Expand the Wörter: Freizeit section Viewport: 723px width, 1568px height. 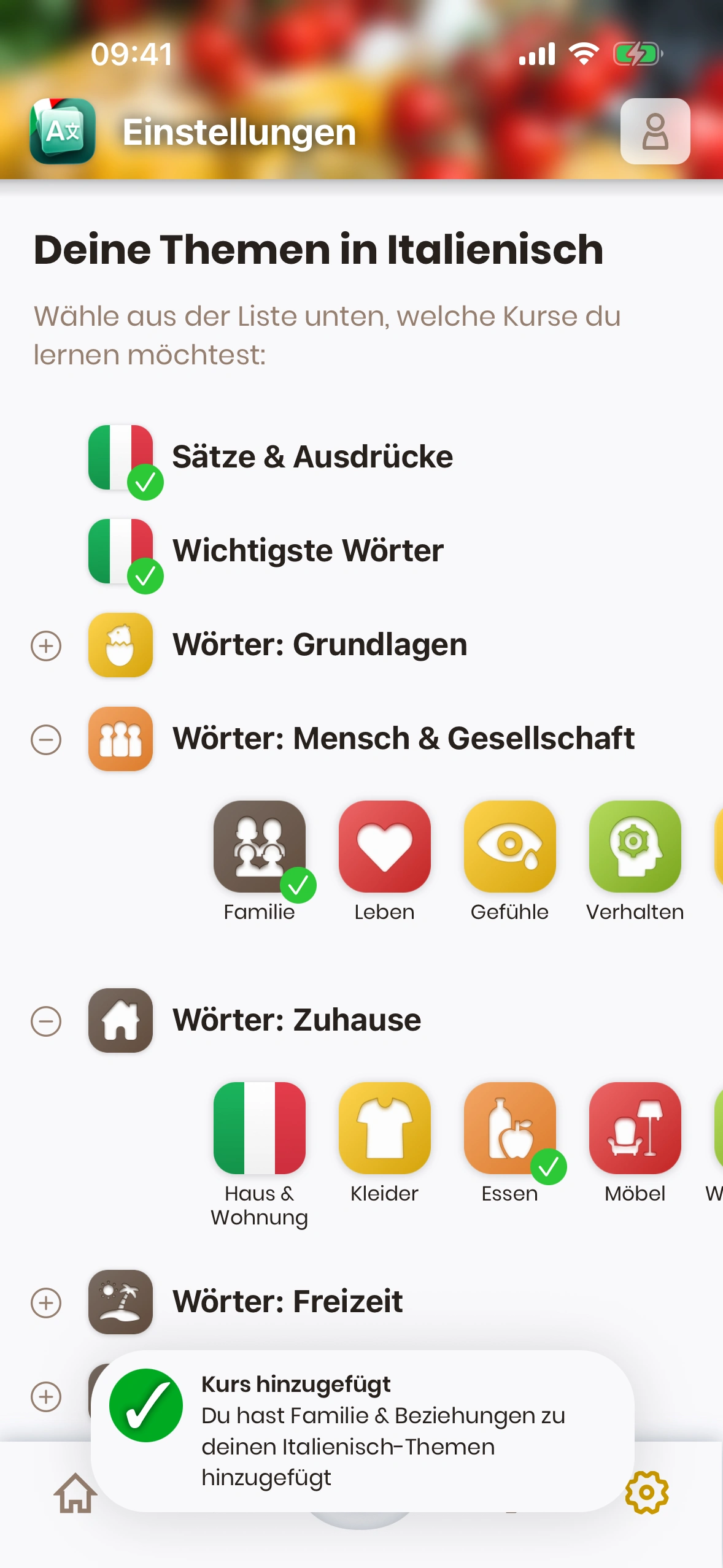coord(46,1303)
